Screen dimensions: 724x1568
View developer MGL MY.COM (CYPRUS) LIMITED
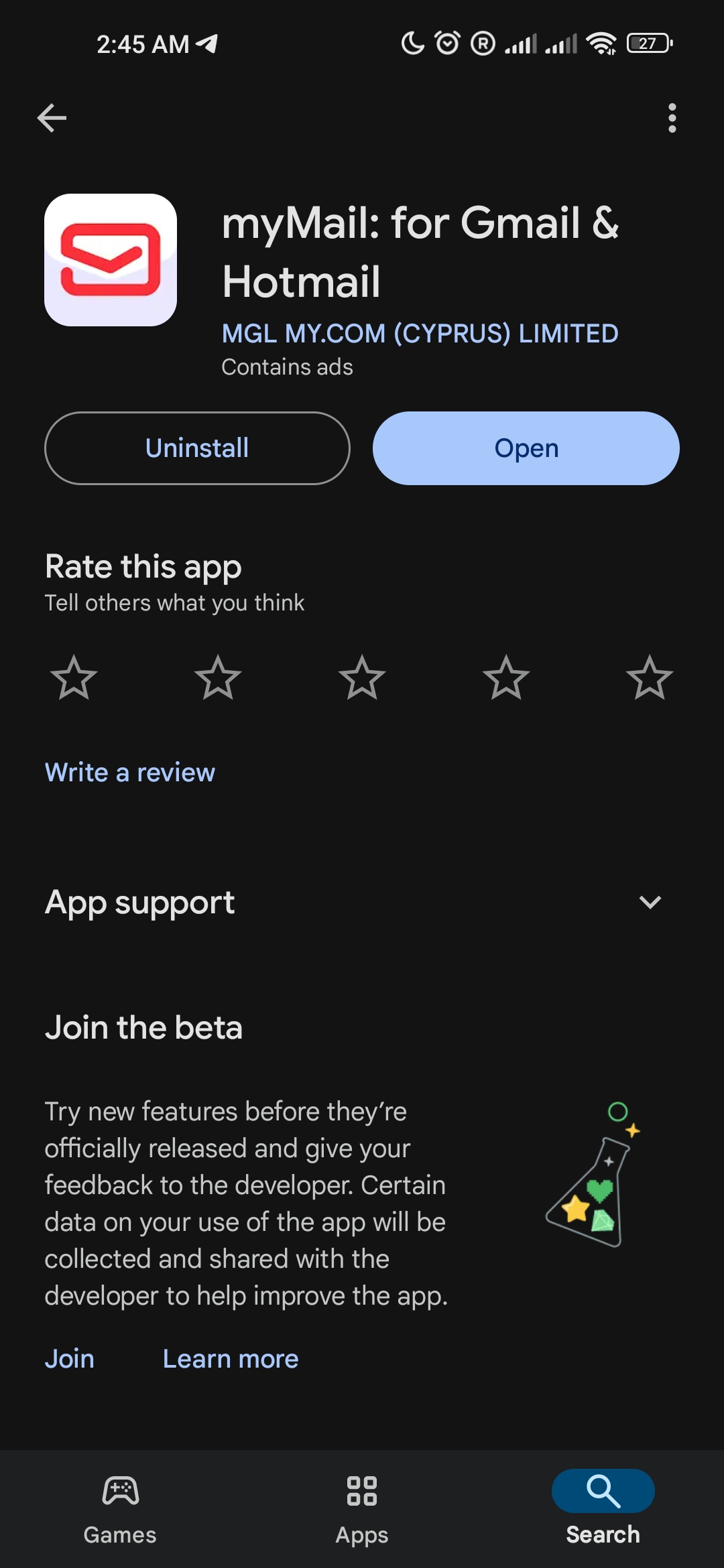(420, 334)
